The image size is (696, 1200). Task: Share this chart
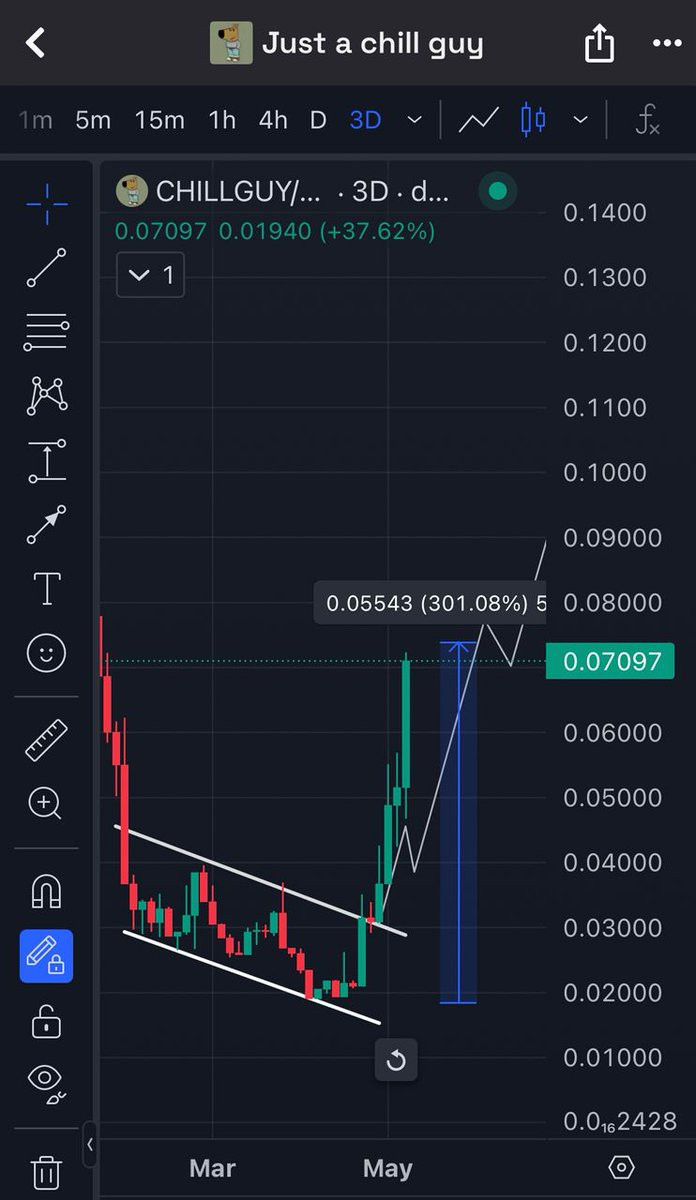pyautogui.click(x=598, y=44)
